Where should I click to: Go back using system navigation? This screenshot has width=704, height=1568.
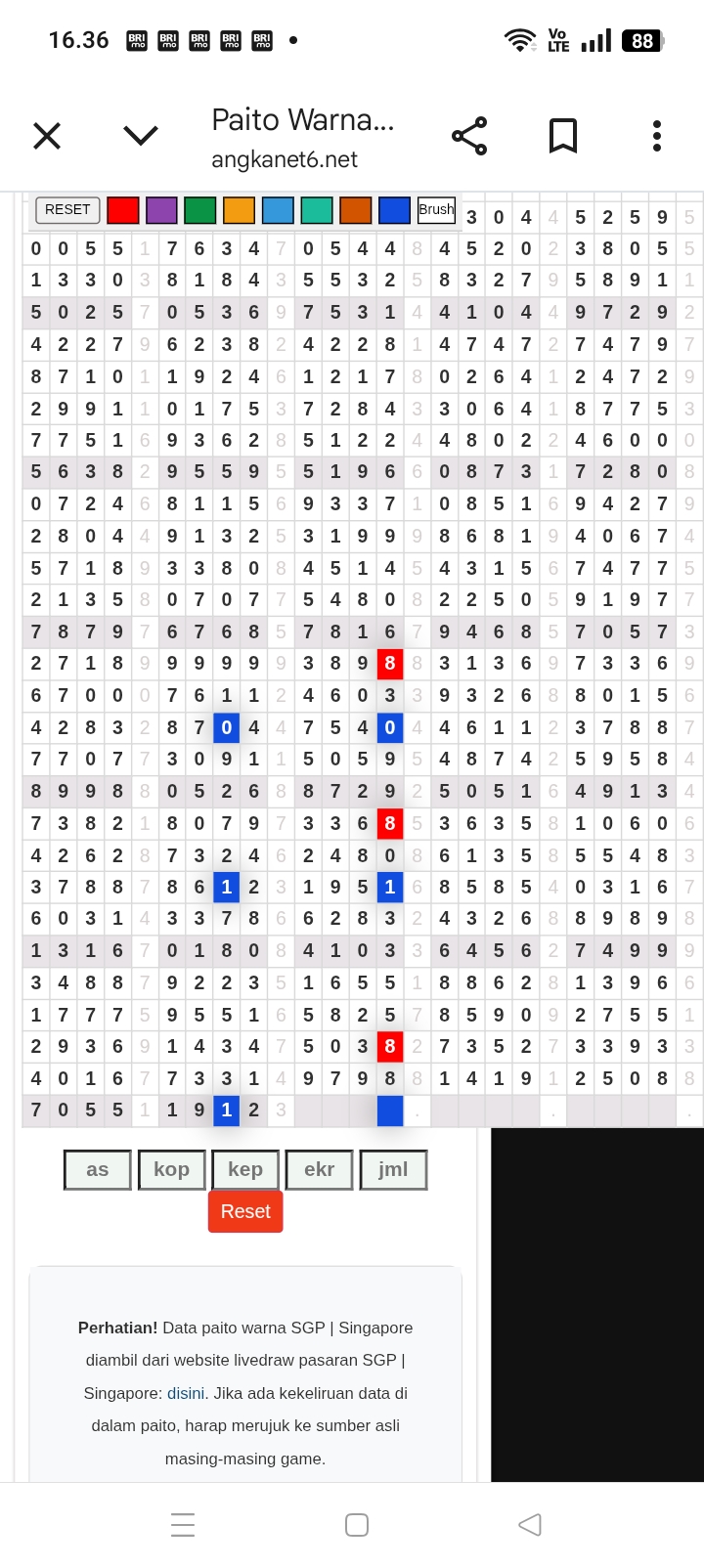coord(529,1525)
